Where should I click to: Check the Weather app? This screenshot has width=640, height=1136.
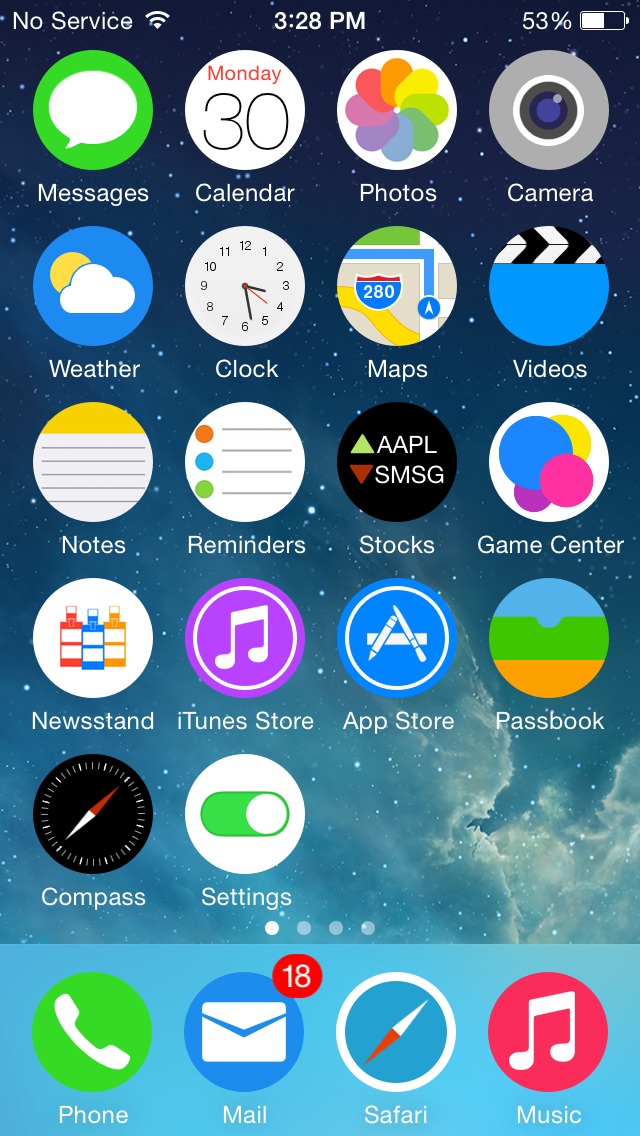pos(93,286)
